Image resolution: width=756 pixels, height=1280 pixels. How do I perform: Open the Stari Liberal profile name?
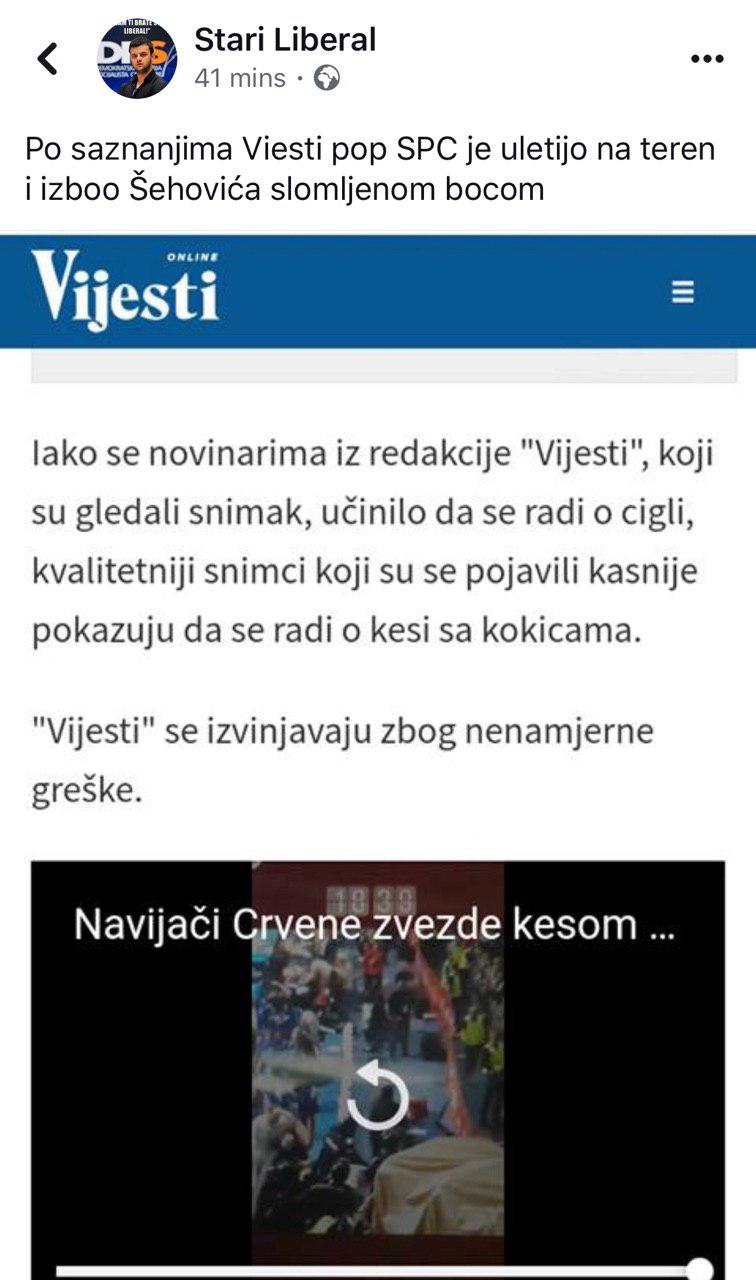tap(285, 40)
